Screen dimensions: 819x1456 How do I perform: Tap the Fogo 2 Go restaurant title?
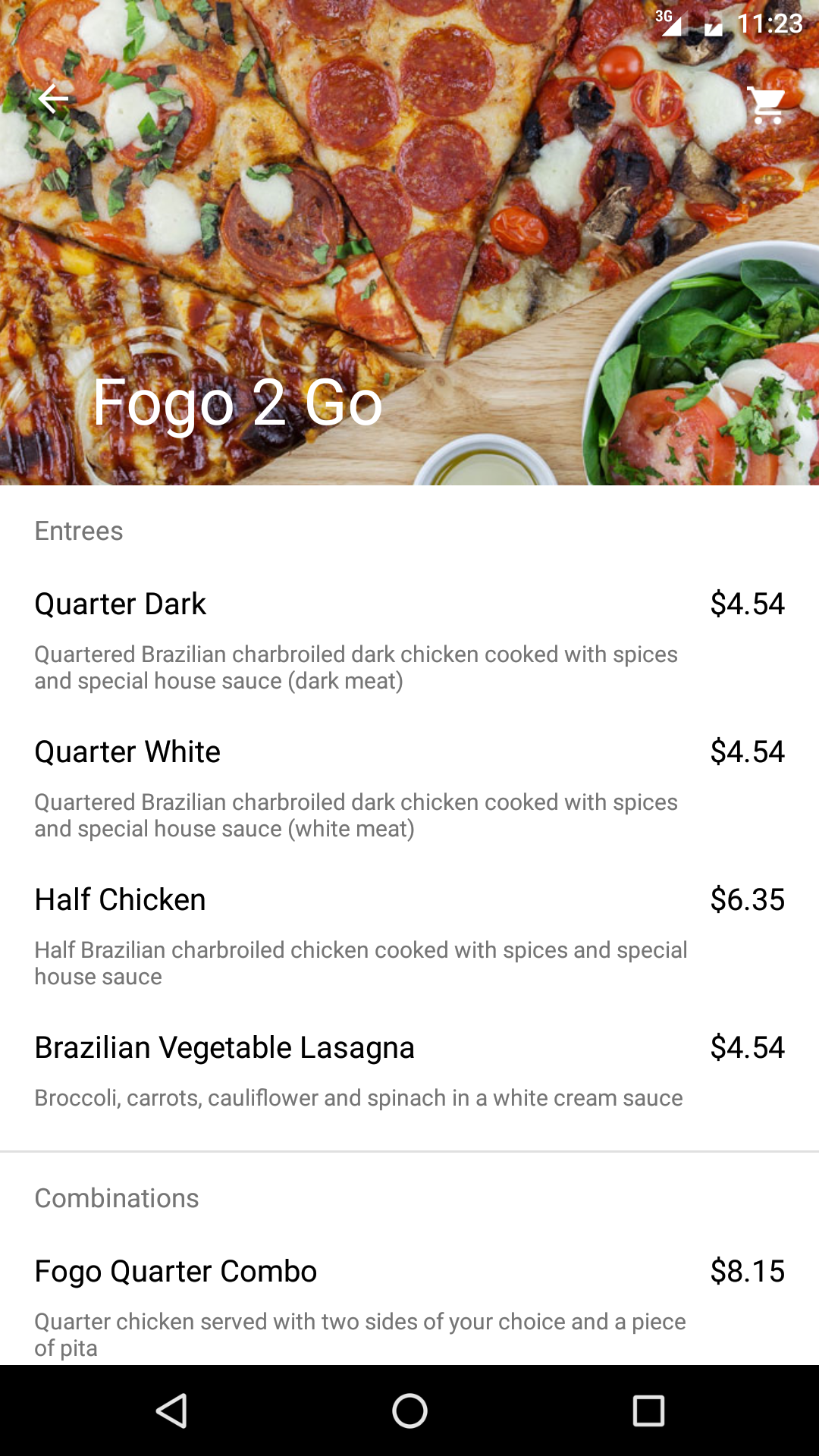coord(235,403)
